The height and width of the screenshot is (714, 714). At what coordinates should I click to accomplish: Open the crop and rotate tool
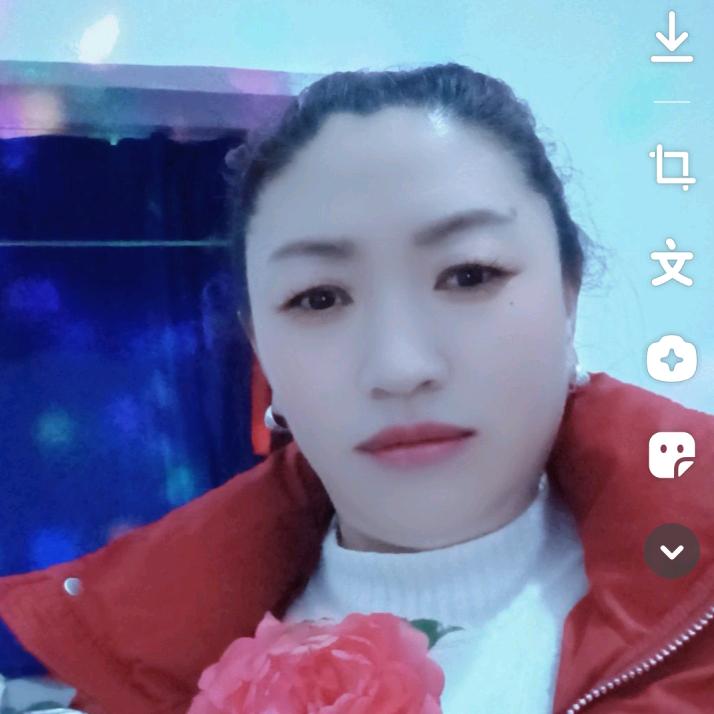click(672, 167)
